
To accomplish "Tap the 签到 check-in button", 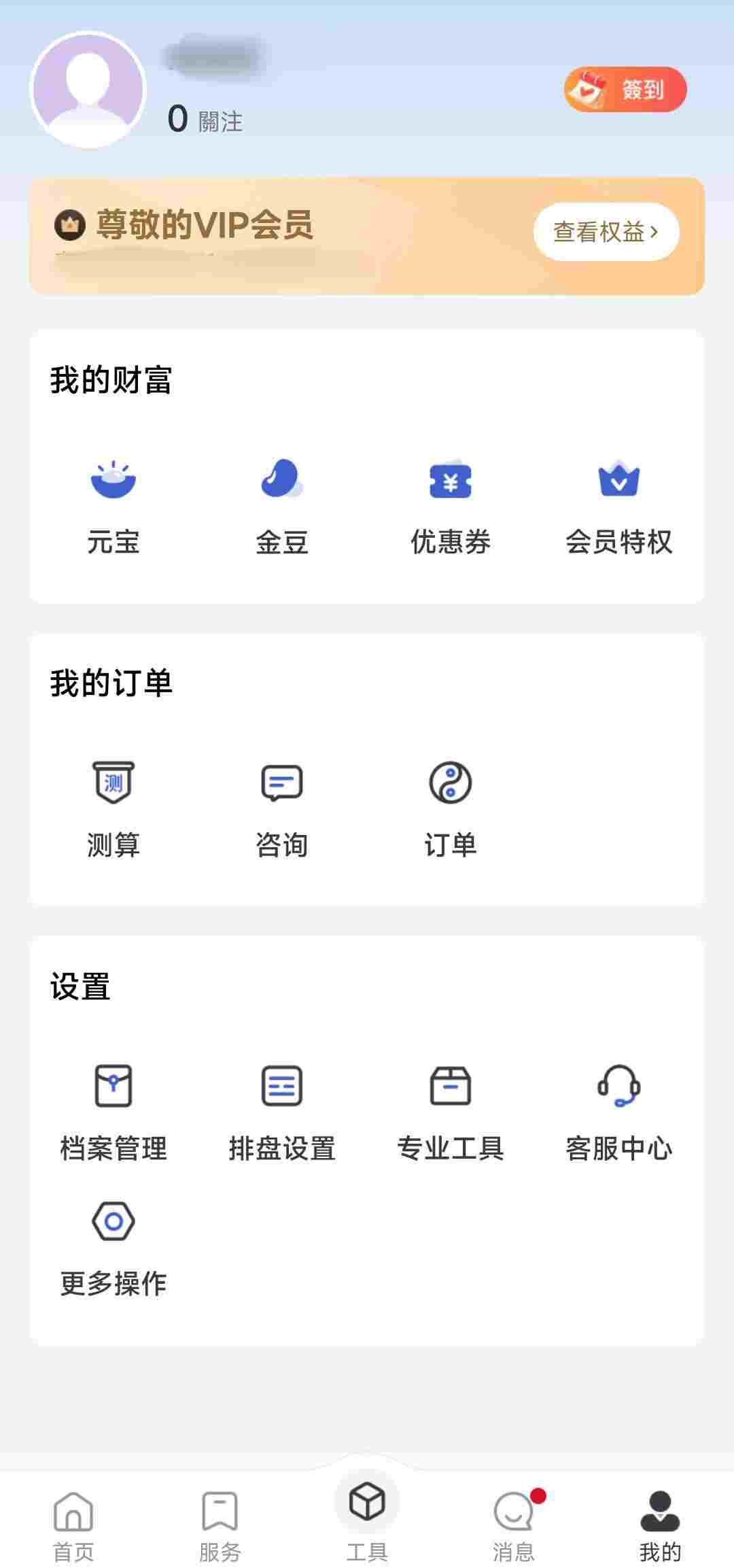I will point(625,89).
